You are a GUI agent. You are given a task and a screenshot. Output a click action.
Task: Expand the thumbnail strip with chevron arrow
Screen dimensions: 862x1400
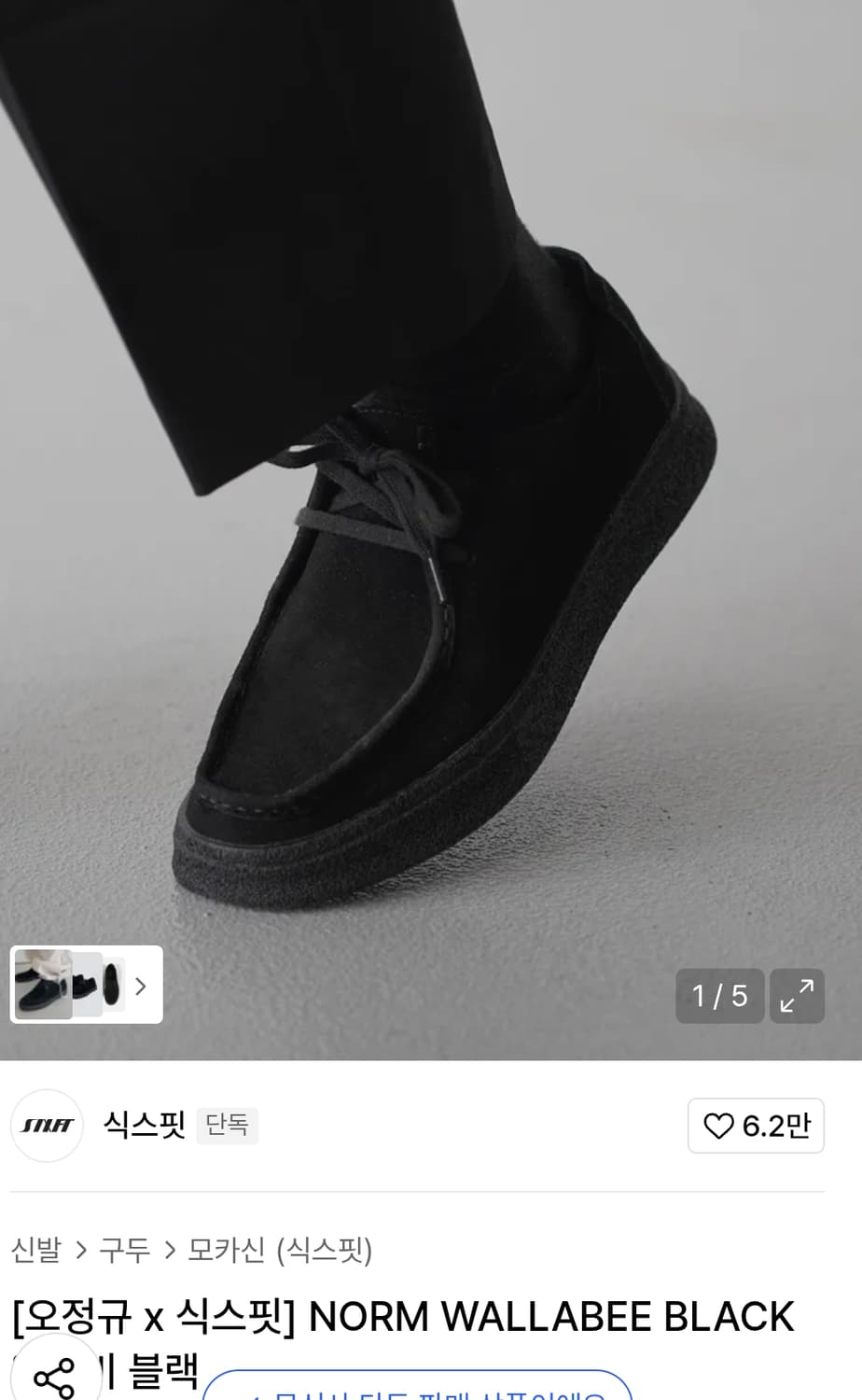pos(140,986)
